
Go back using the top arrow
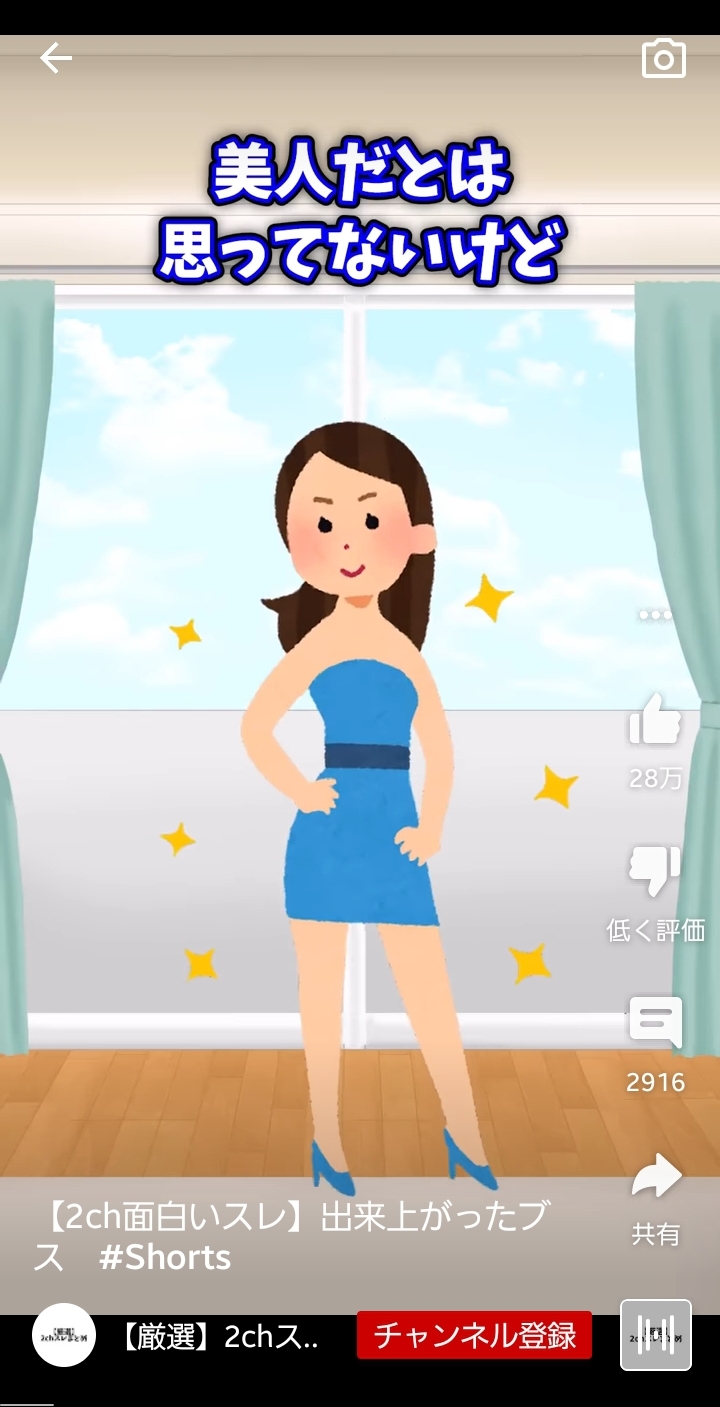(56, 59)
